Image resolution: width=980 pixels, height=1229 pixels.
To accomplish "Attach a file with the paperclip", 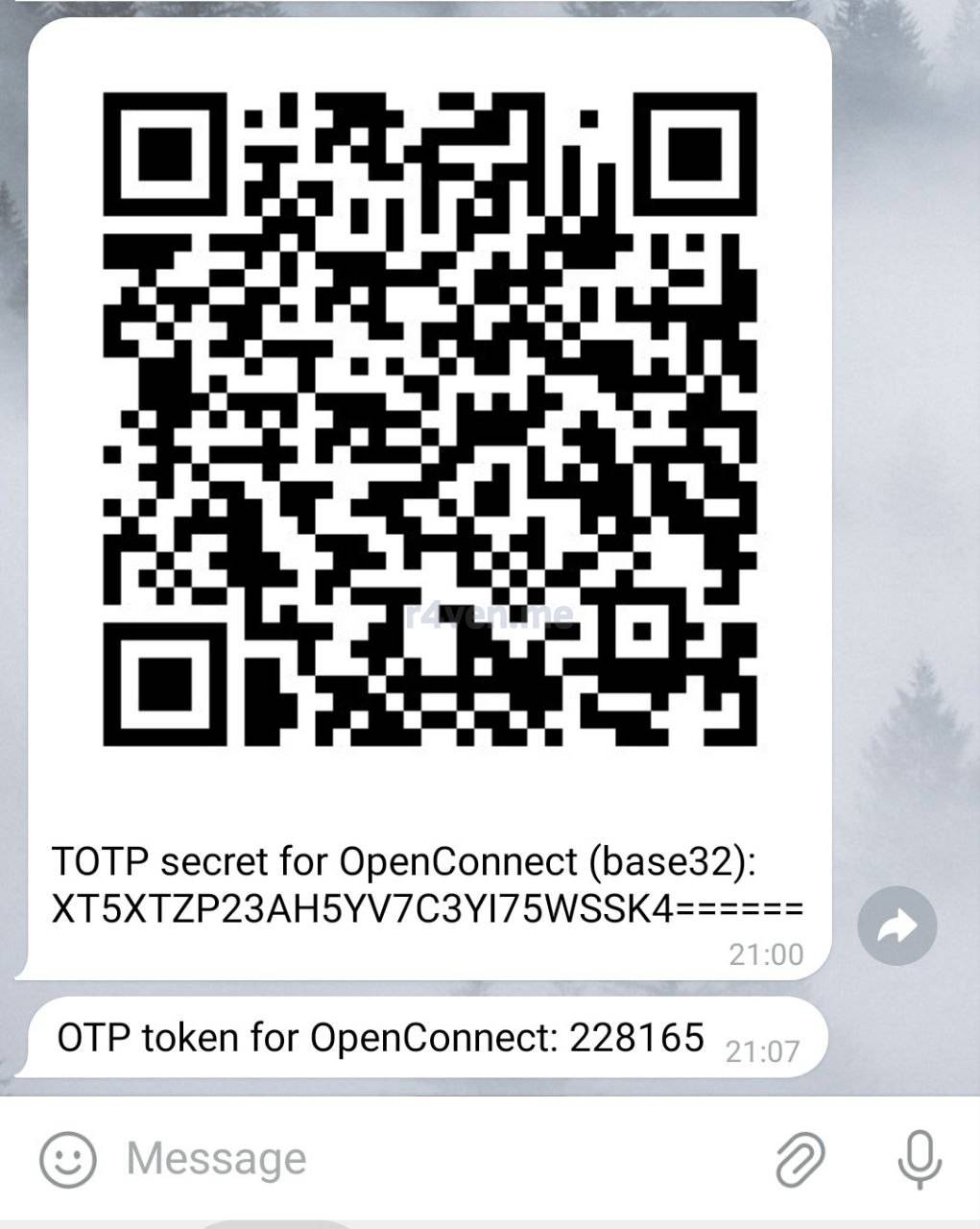I will 801,1159.
